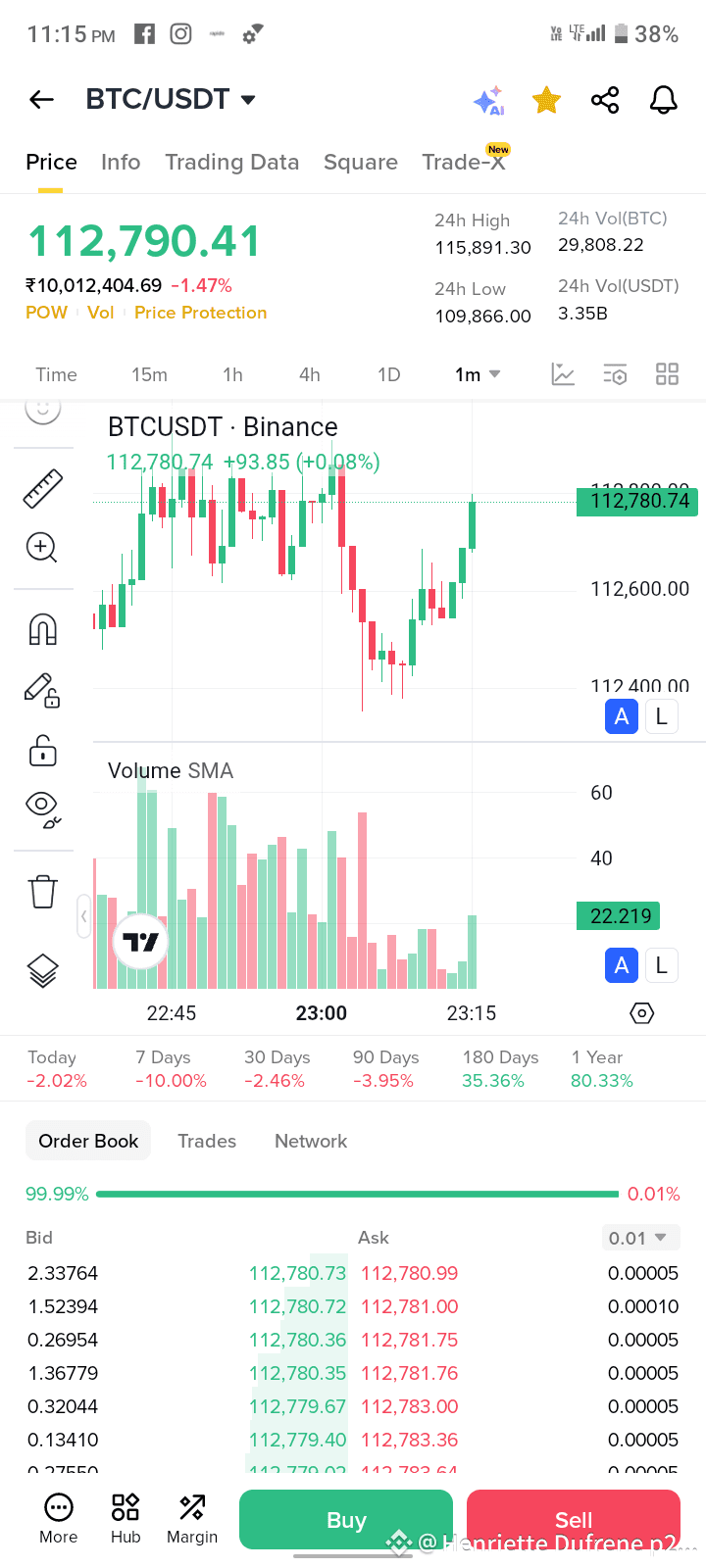
Task: Share this trading pair
Action: [605, 100]
